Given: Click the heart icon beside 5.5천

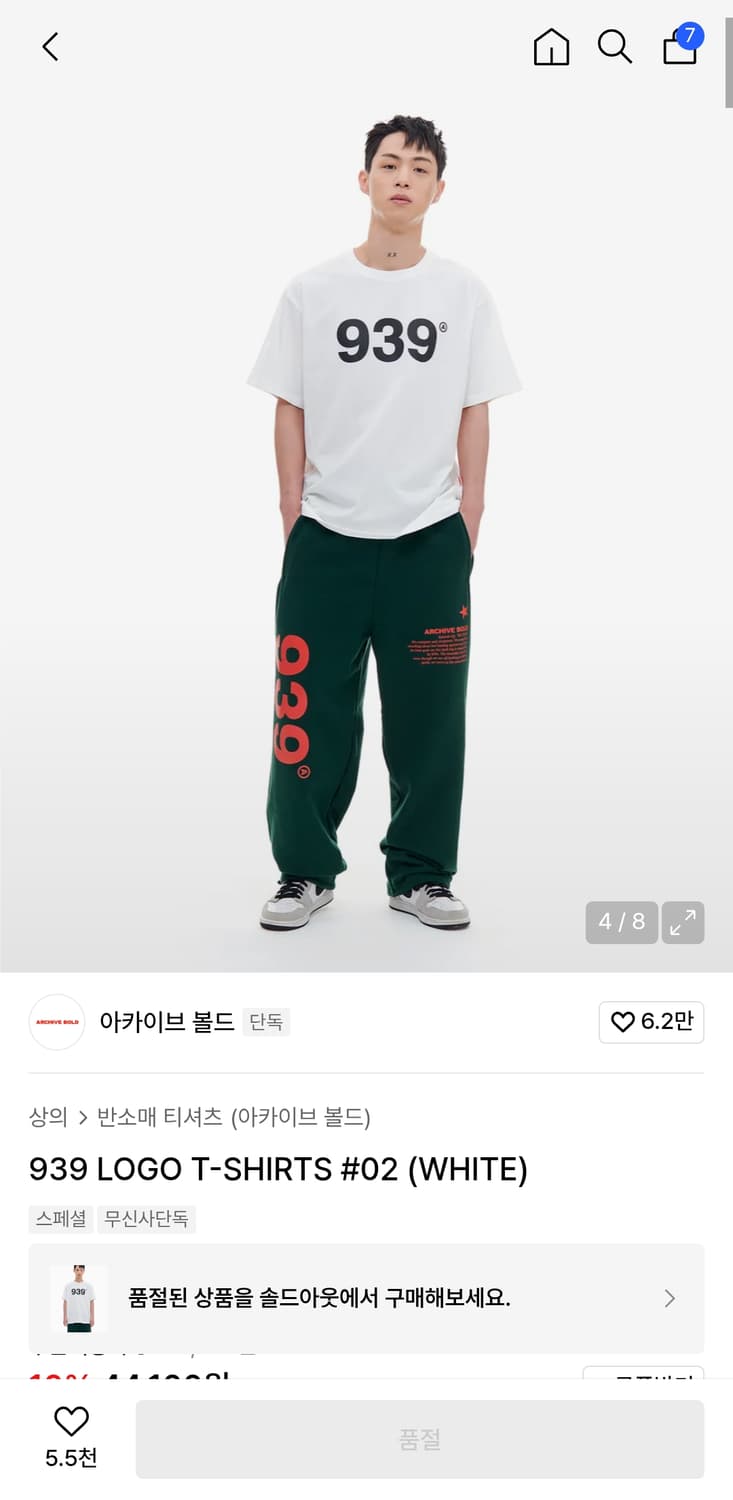Looking at the screenshot, I should point(69,1421).
